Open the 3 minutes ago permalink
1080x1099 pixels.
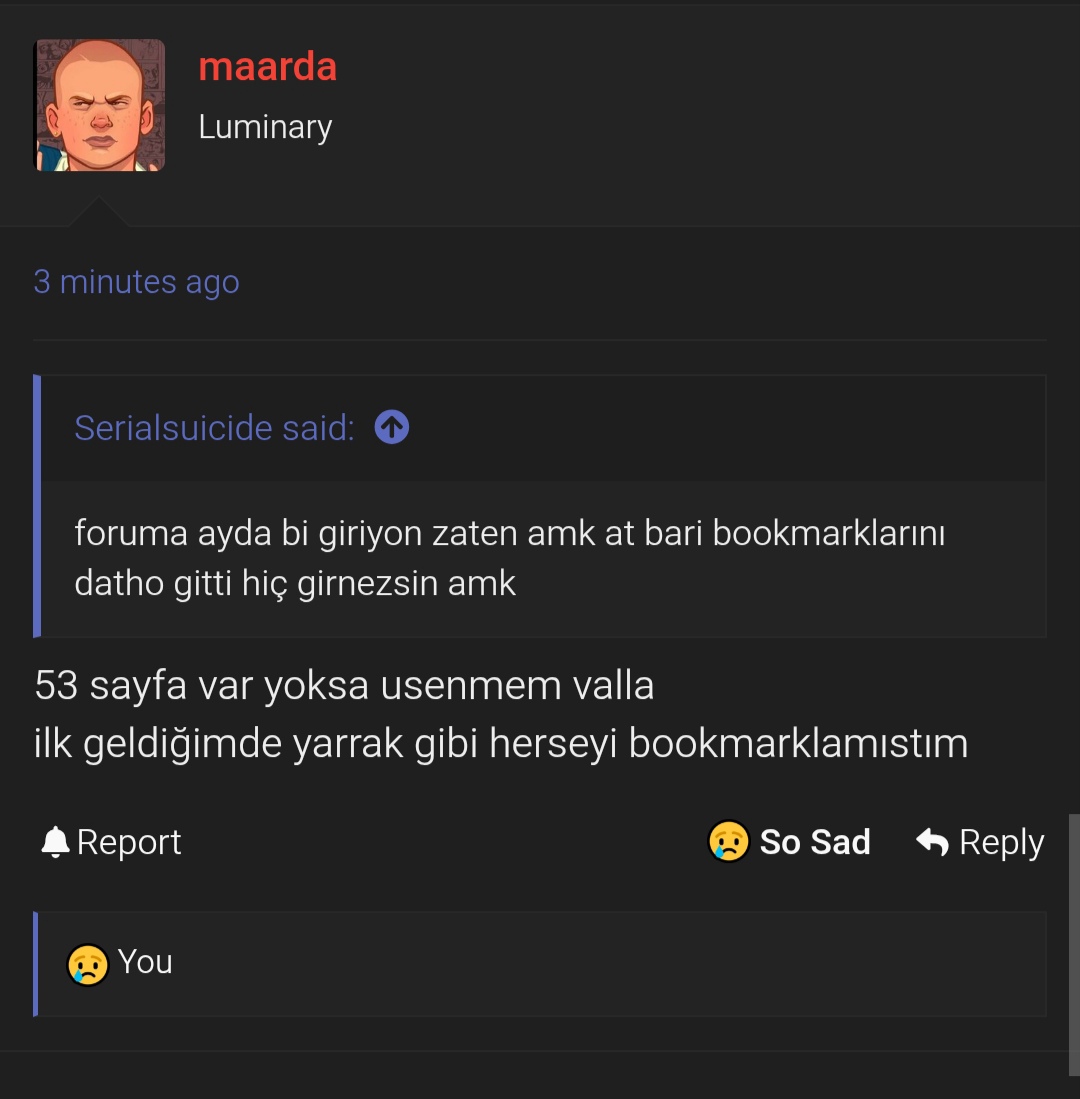tap(136, 282)
